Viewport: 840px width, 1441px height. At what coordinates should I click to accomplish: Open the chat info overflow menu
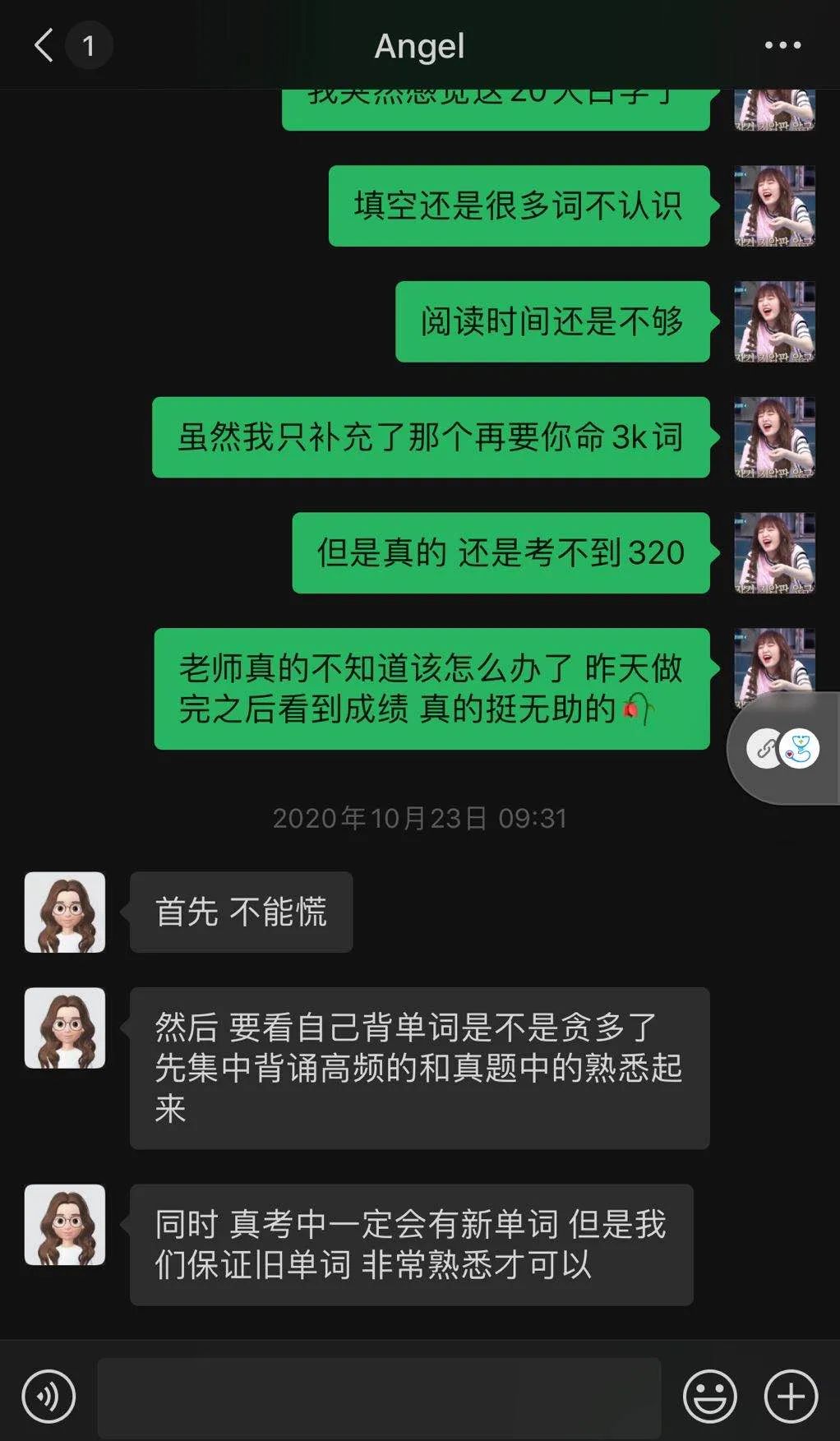click(x=782, y=45)
